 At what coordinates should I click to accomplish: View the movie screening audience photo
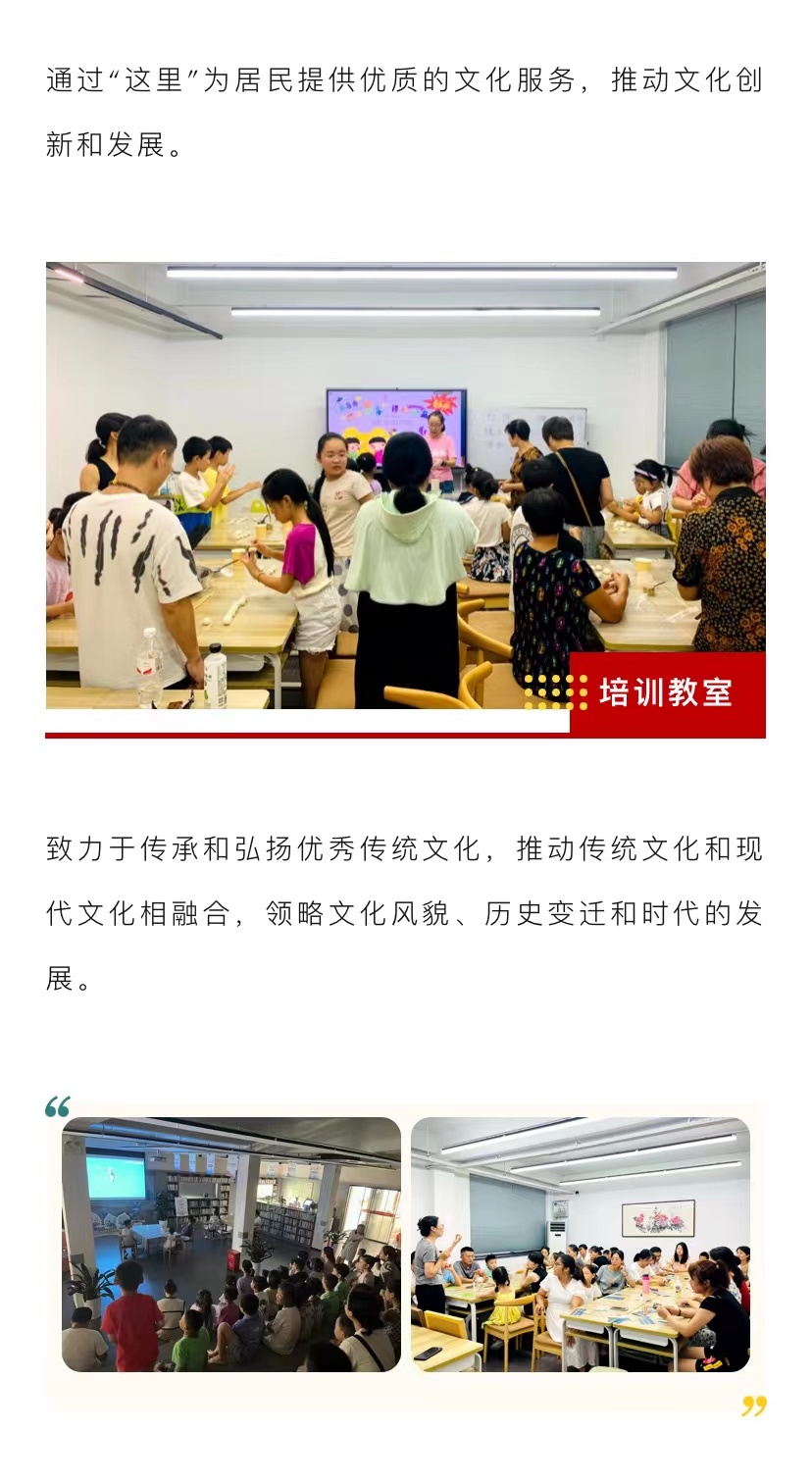pyautogui.click(x=231, y=1244)
